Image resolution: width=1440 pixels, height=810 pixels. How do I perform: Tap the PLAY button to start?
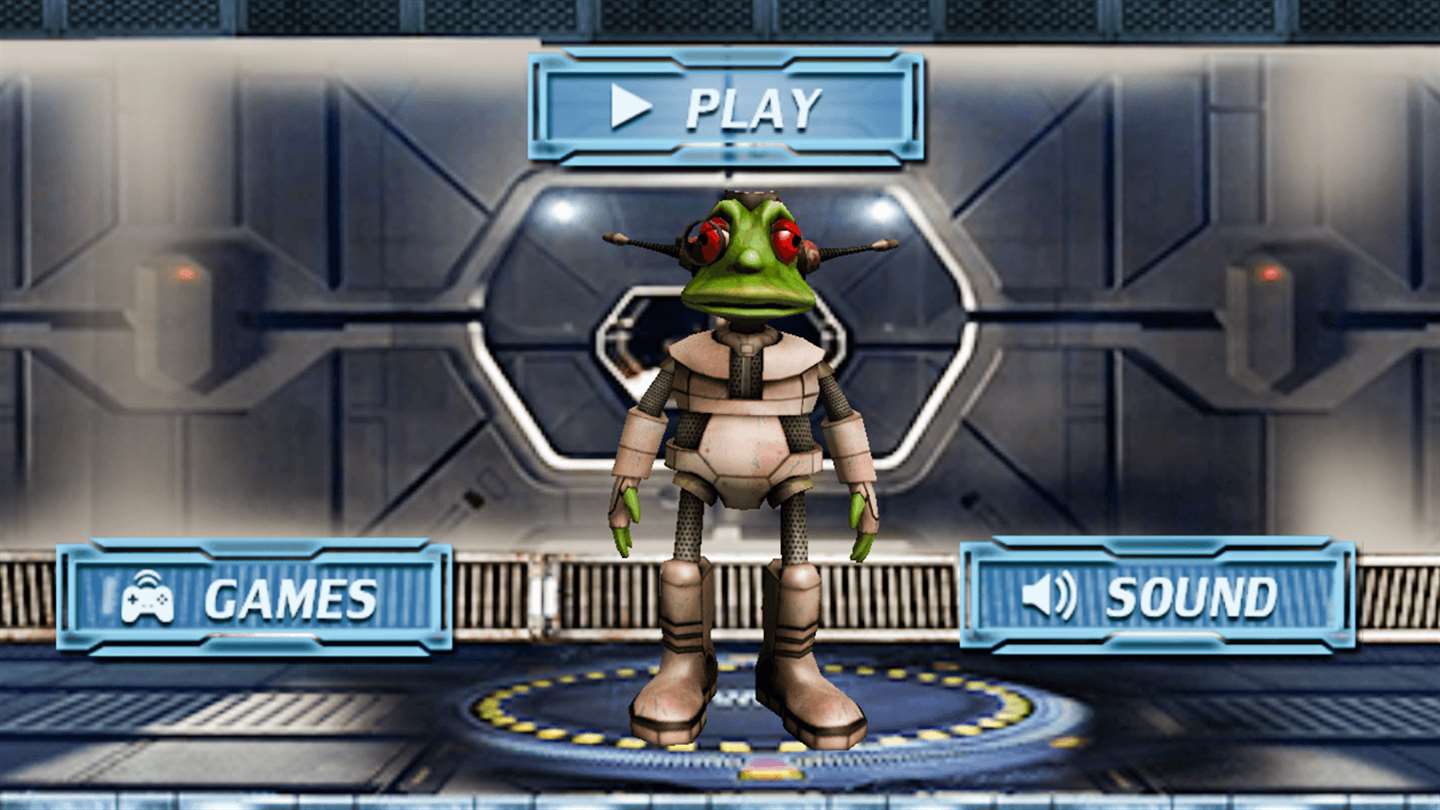(x=726, y=107)
